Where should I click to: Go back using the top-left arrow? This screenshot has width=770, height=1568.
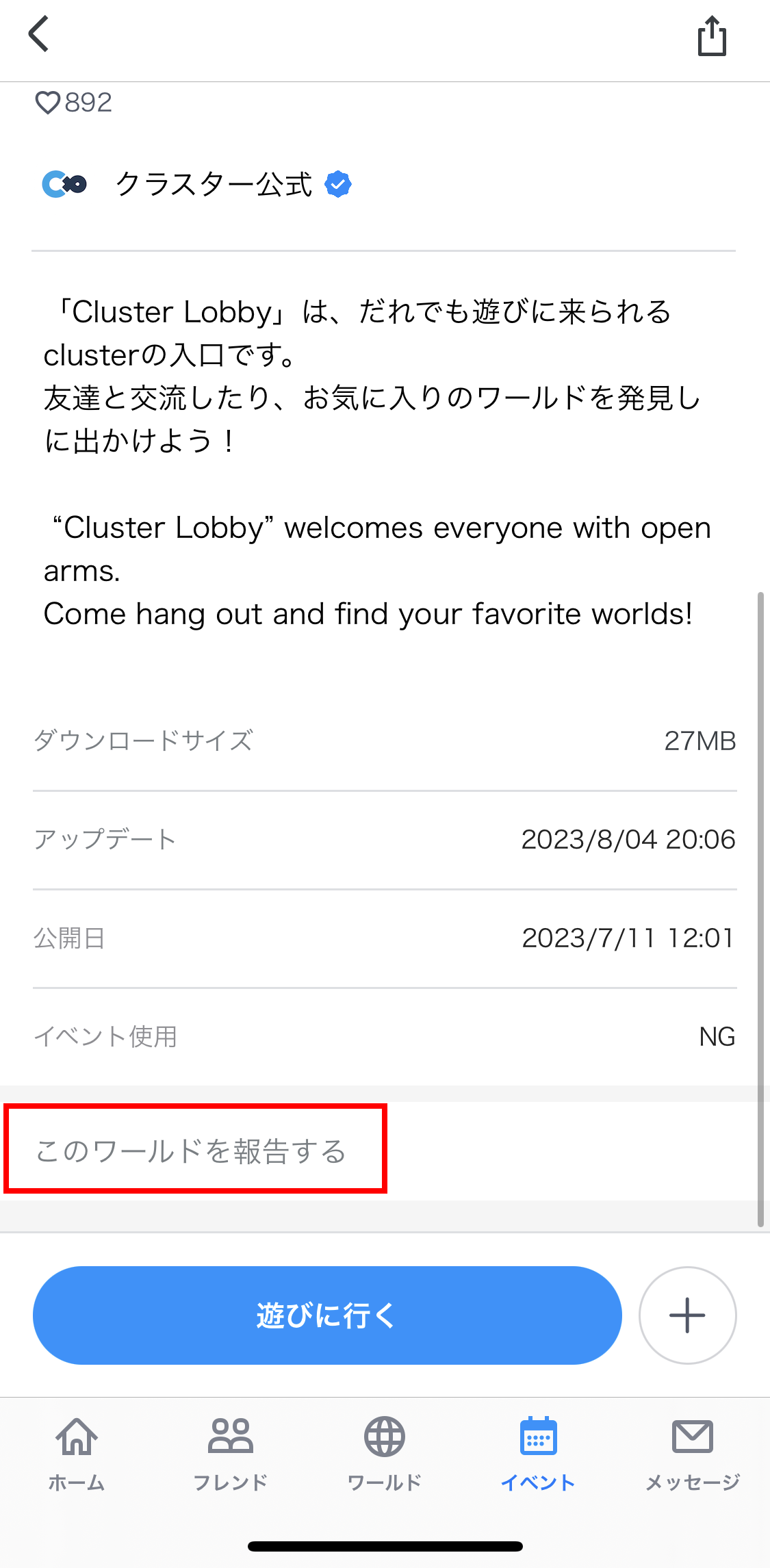pyautogui.click(x=39, y=34)
